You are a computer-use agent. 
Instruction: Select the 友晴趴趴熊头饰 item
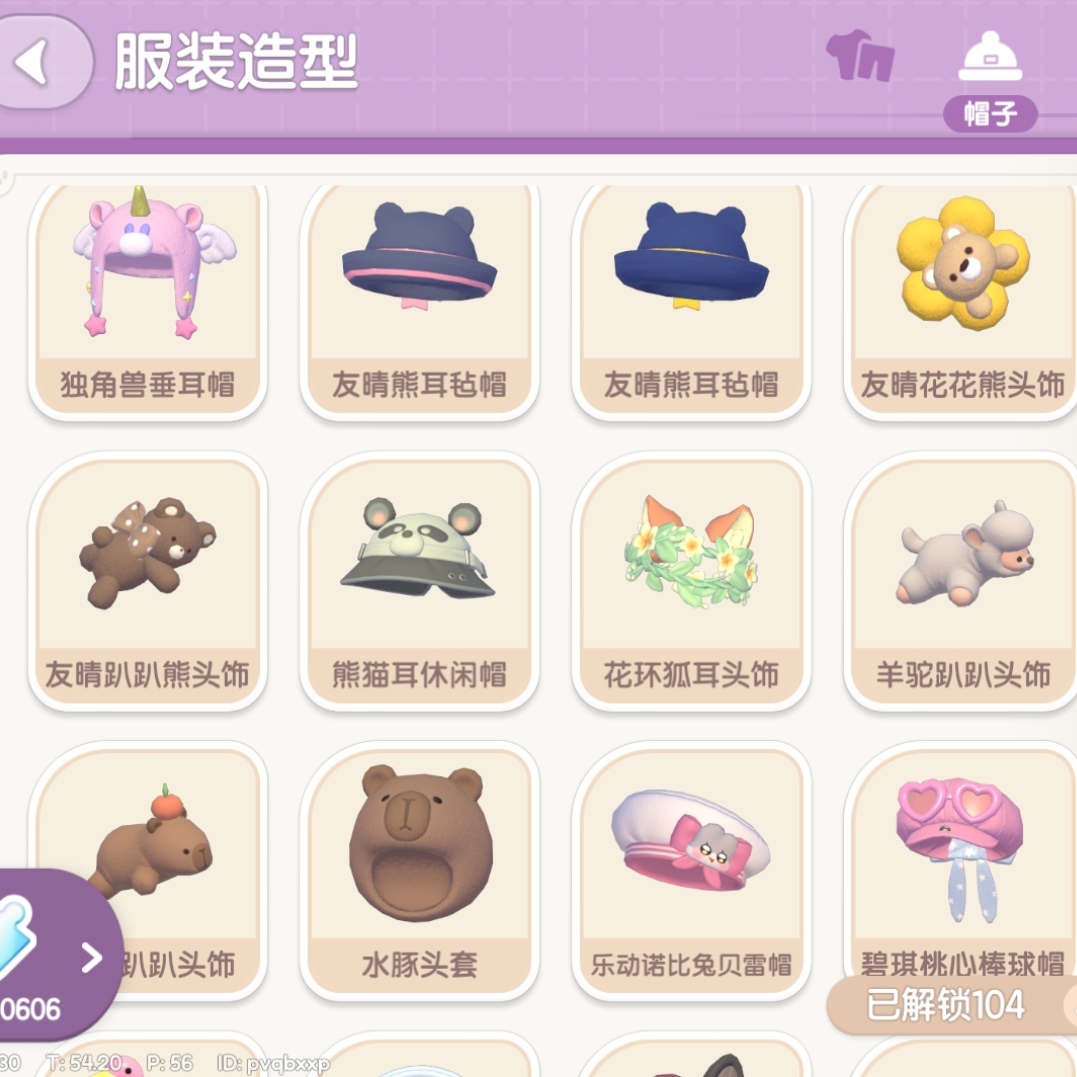[148, 580]
